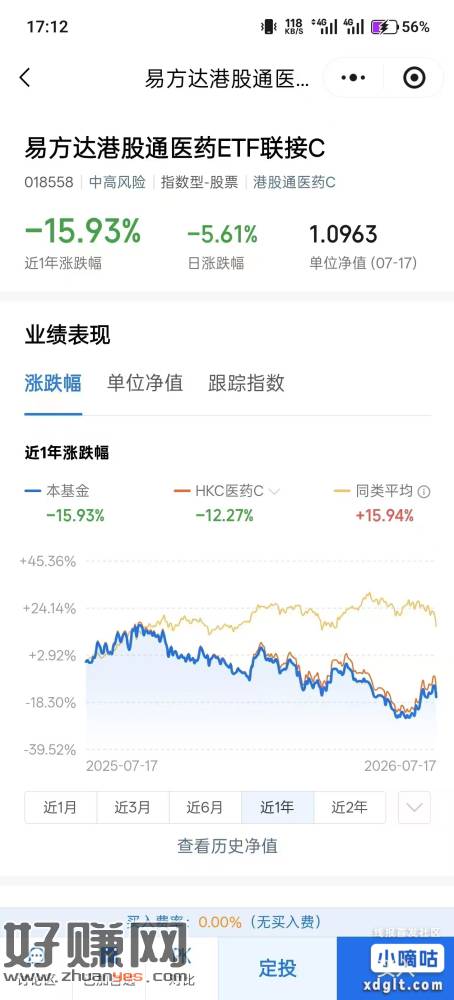Select the 涨跌幅 tab
Screen dimensions: 454x1000
[53, 383]
